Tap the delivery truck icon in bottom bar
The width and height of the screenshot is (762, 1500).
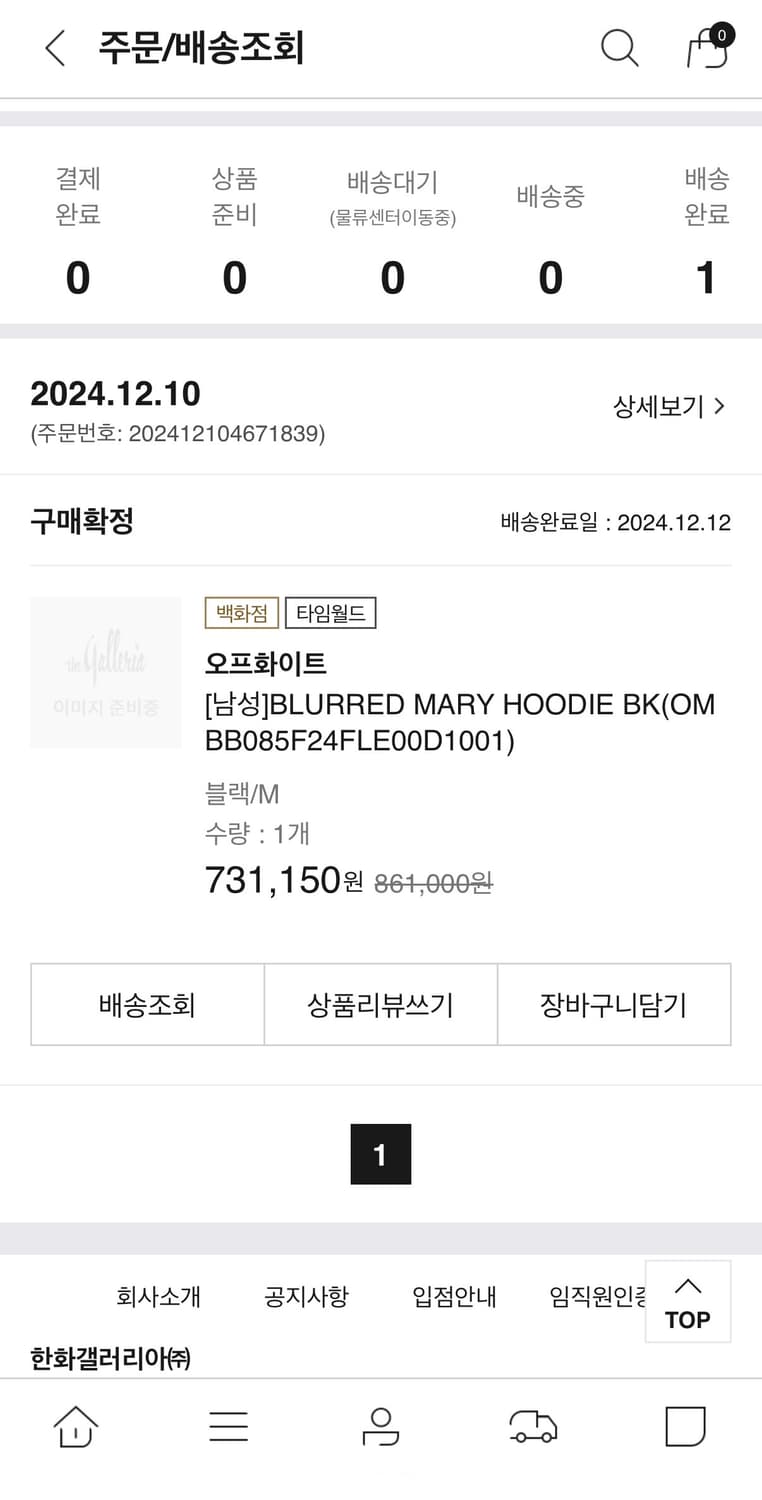(533, 1427)
